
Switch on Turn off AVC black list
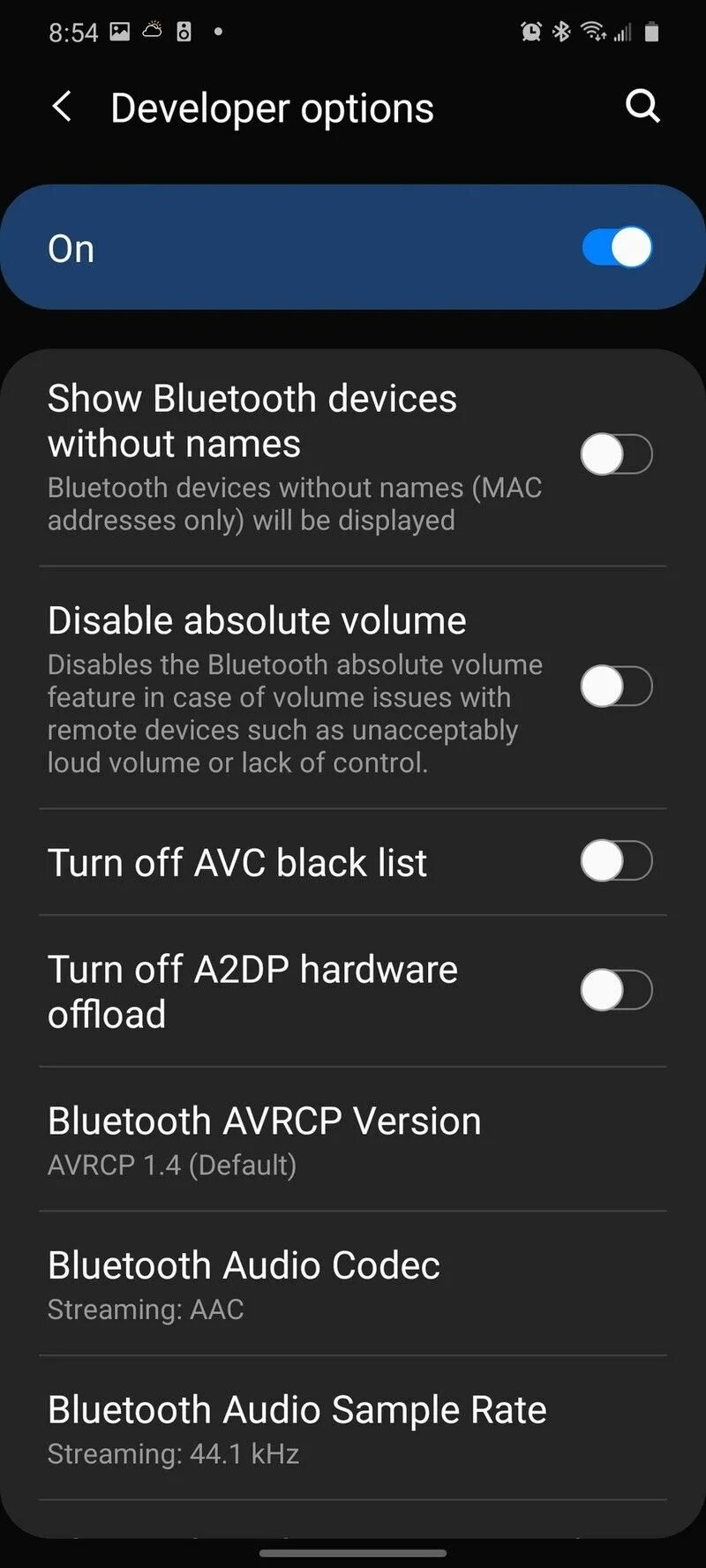(x=616, y=861)
